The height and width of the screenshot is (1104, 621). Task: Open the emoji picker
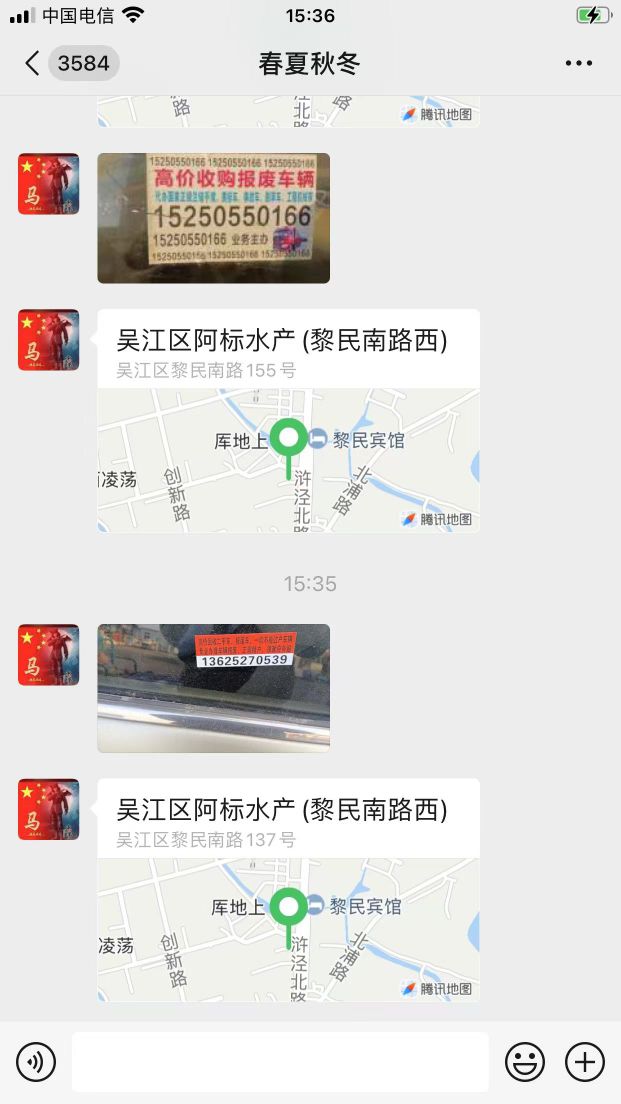pos(524,1062)
